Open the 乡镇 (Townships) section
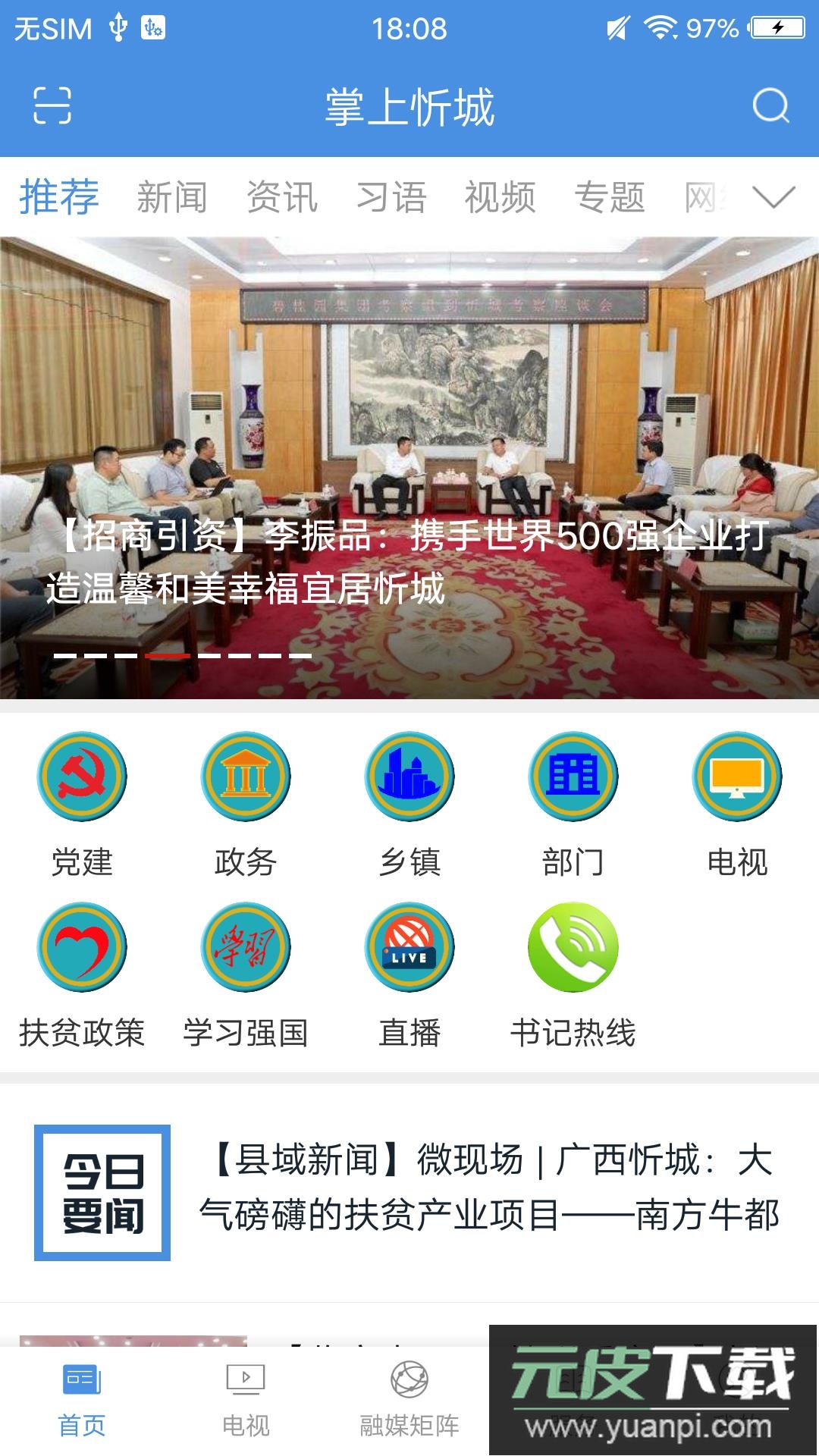This screenshot has width=819, height=1456. tap(409, 777)
